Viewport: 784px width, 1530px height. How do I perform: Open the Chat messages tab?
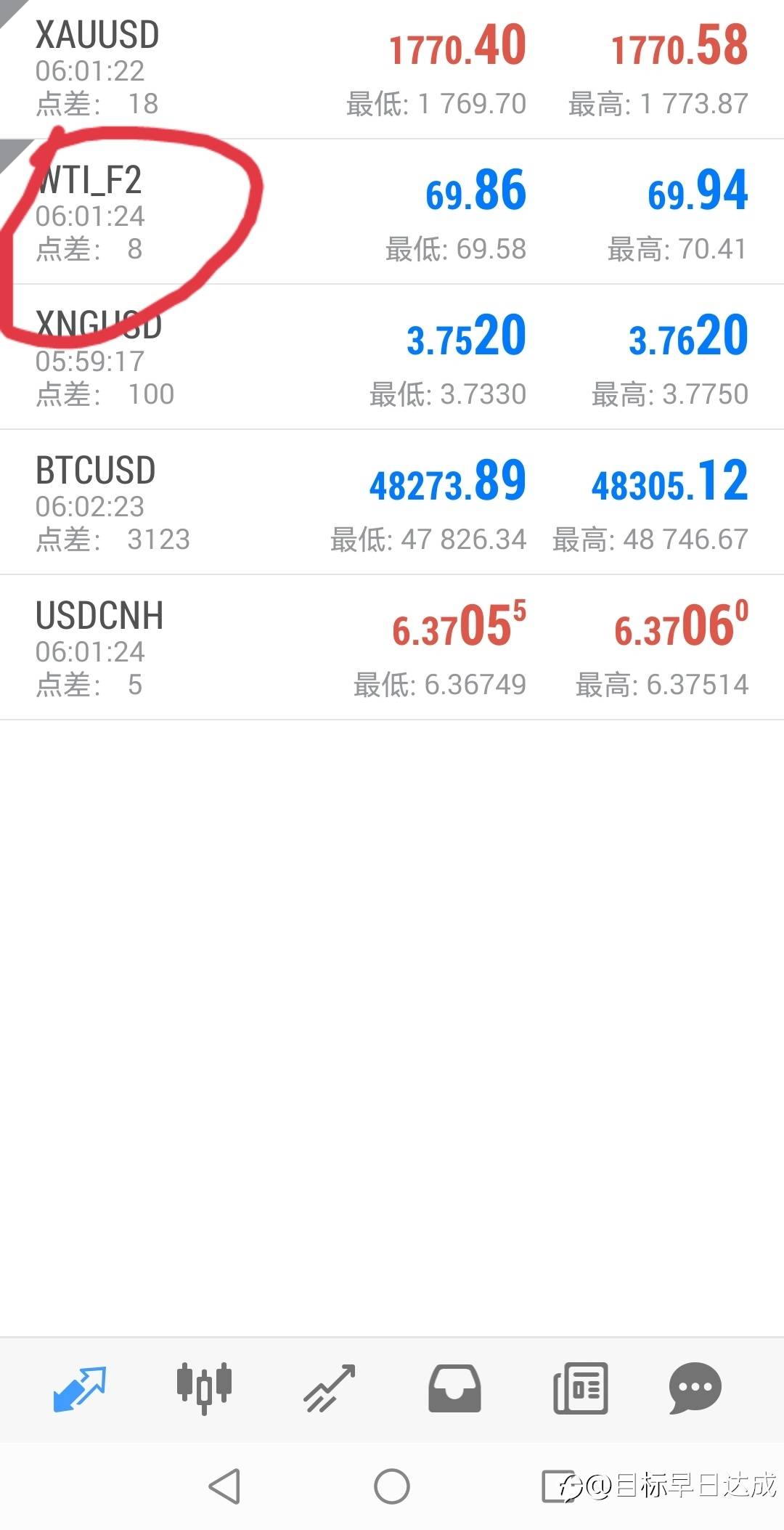695,1388
